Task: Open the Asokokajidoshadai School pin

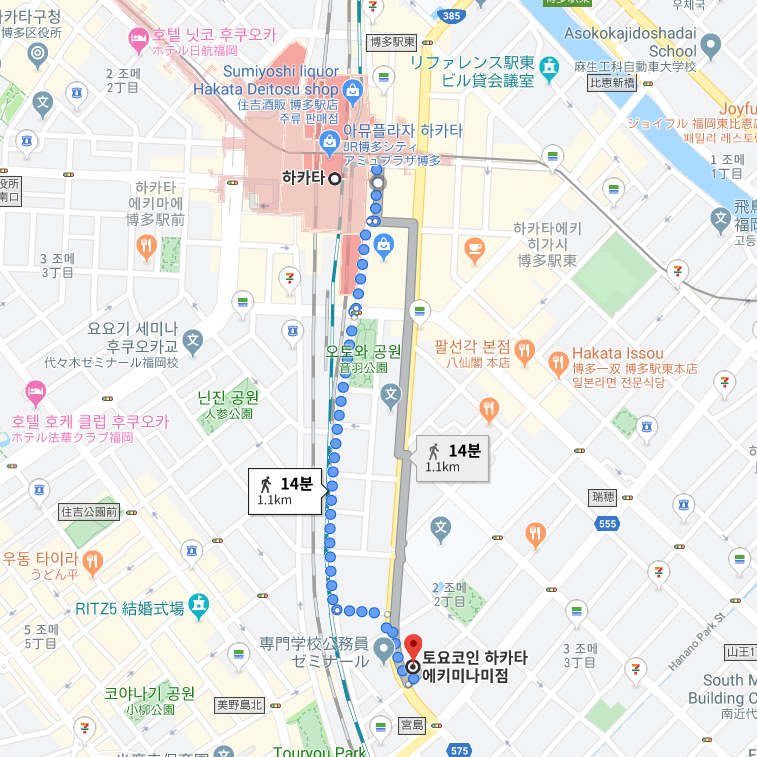Action: click(711, 45)
